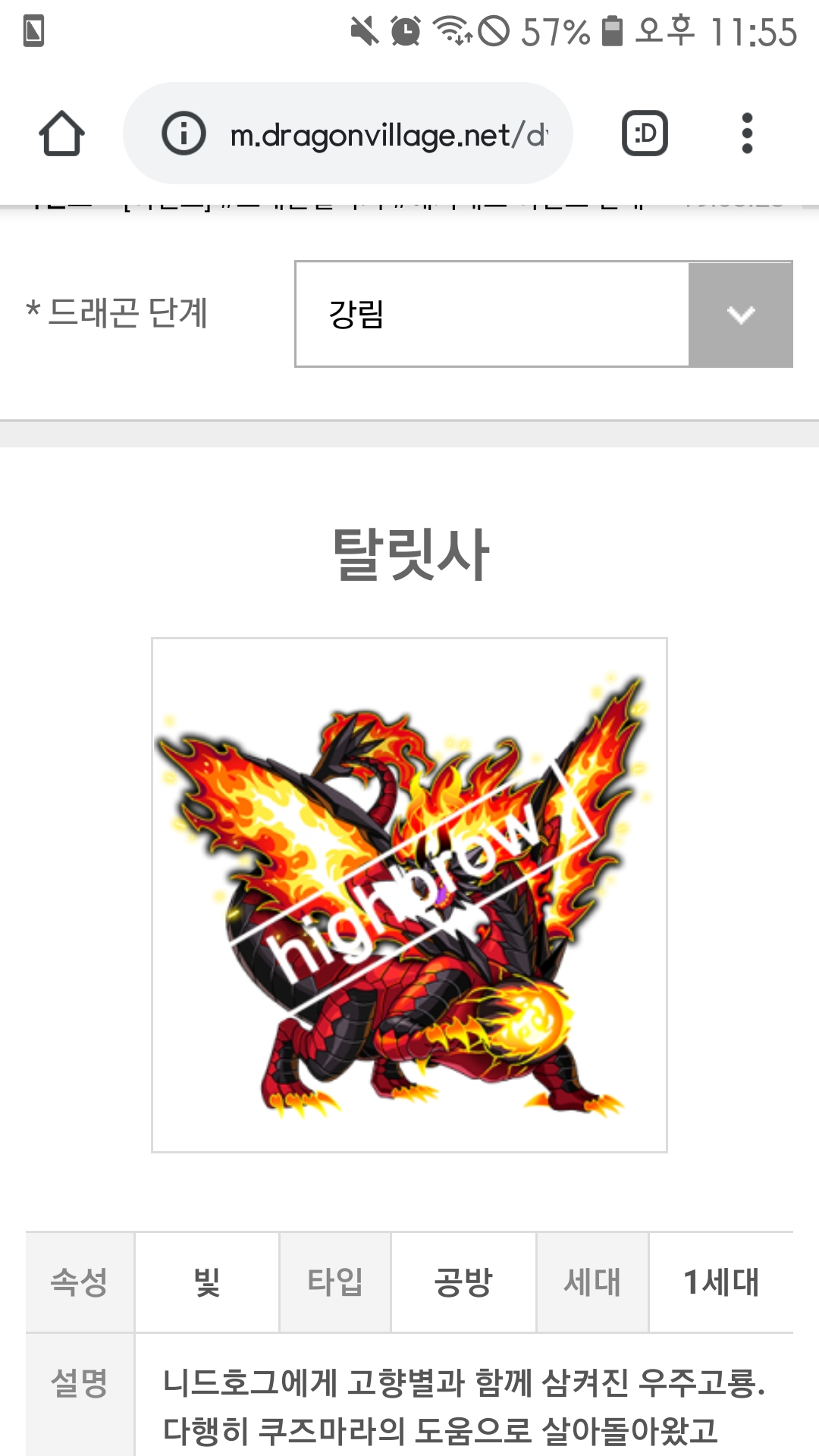View site information icon
819x1456 pixels.
[184, 133]
